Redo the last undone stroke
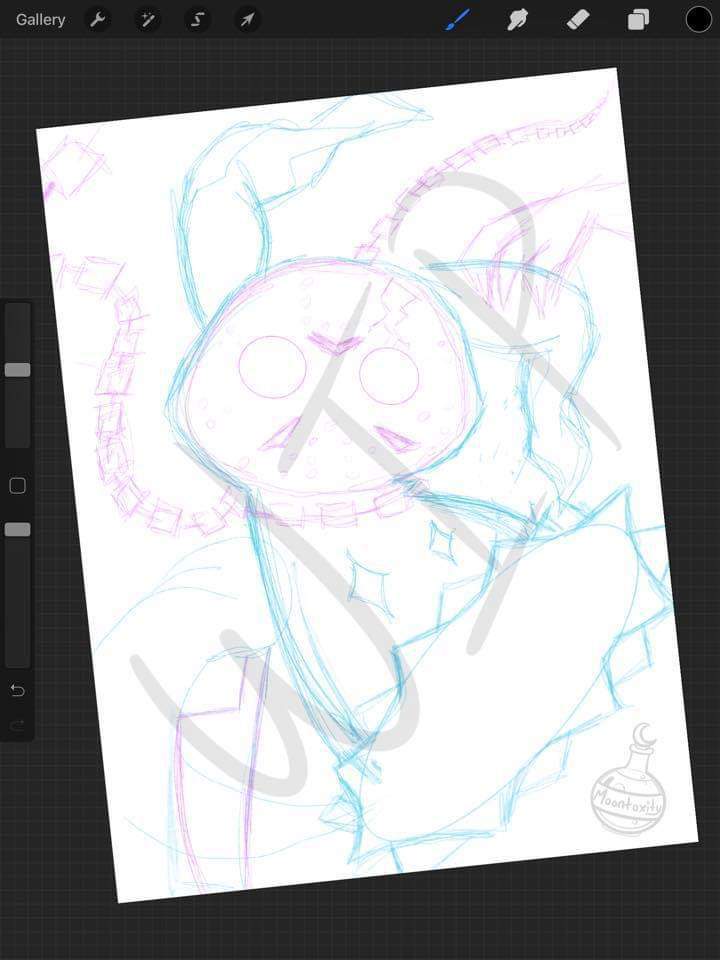This screenshot has width=720, height=960. (17, 725)
